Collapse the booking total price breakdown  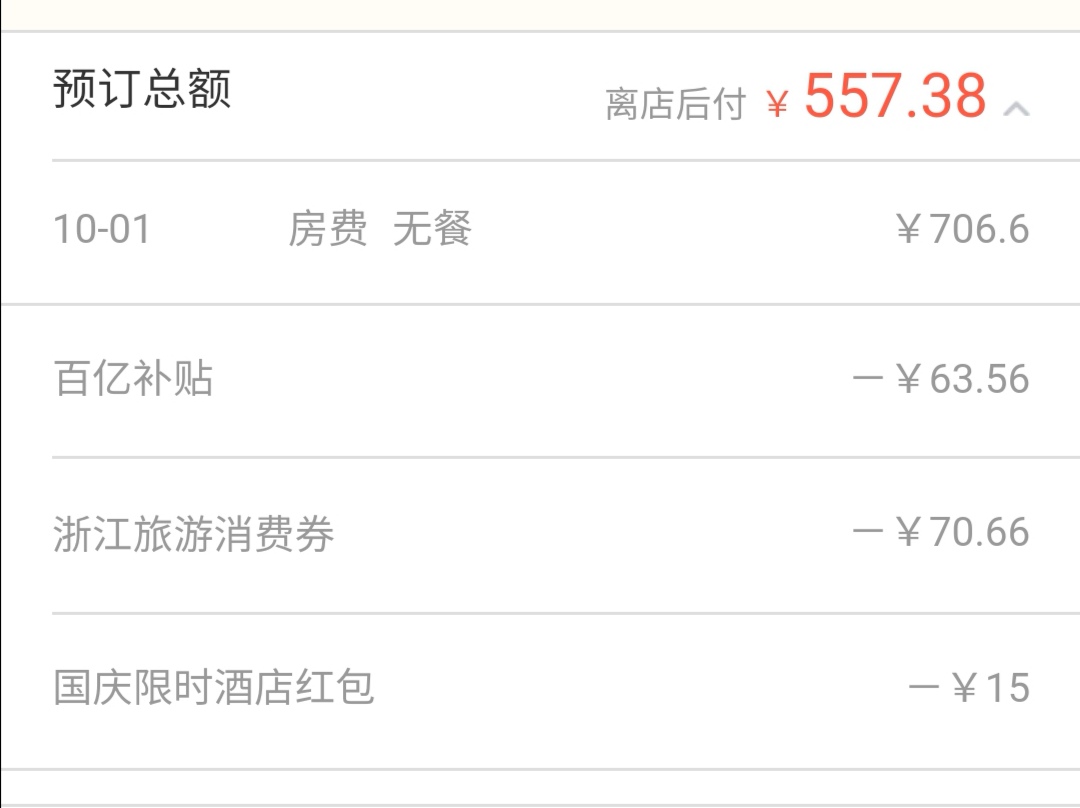(x=1015, y=108)
